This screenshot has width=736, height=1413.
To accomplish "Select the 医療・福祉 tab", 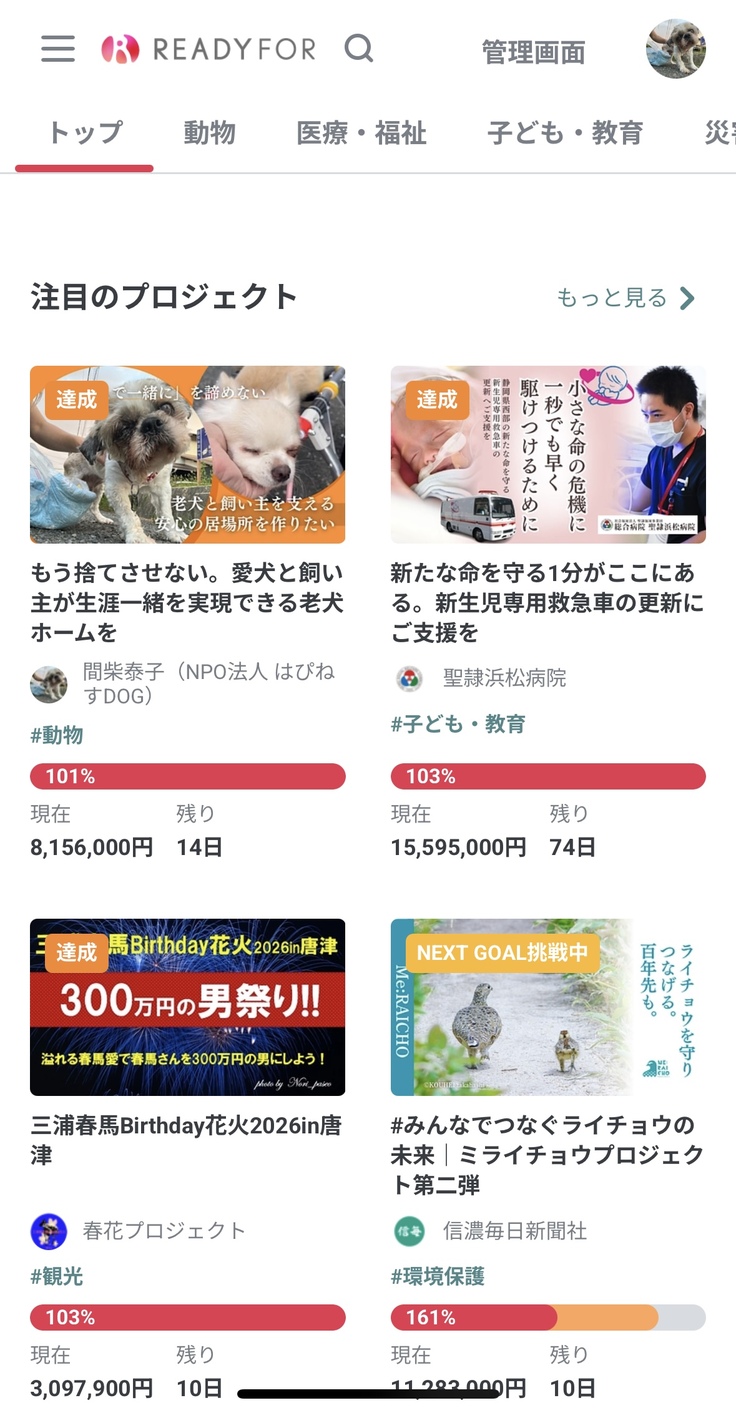I will (x=361, y=133).
